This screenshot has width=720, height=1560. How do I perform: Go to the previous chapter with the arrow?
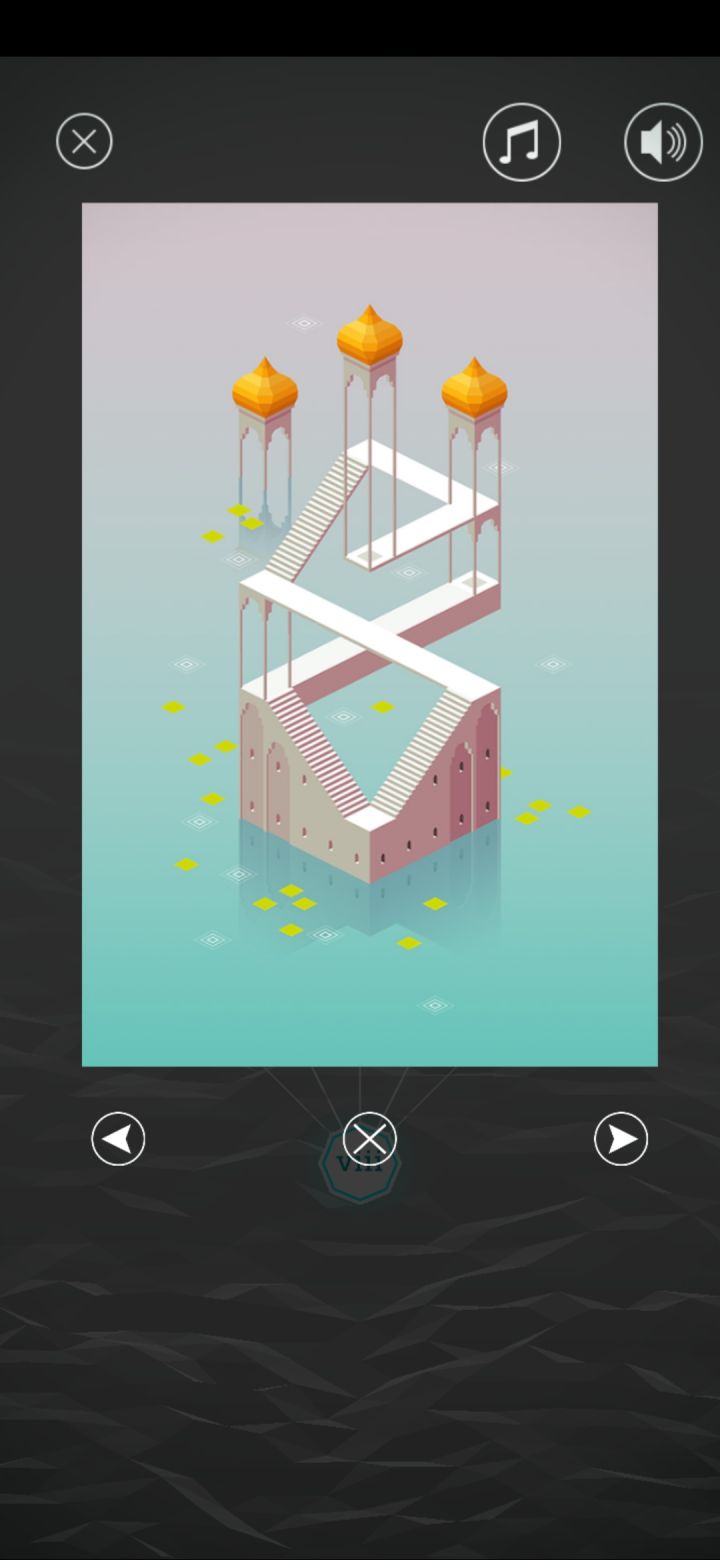point(118,1138)
